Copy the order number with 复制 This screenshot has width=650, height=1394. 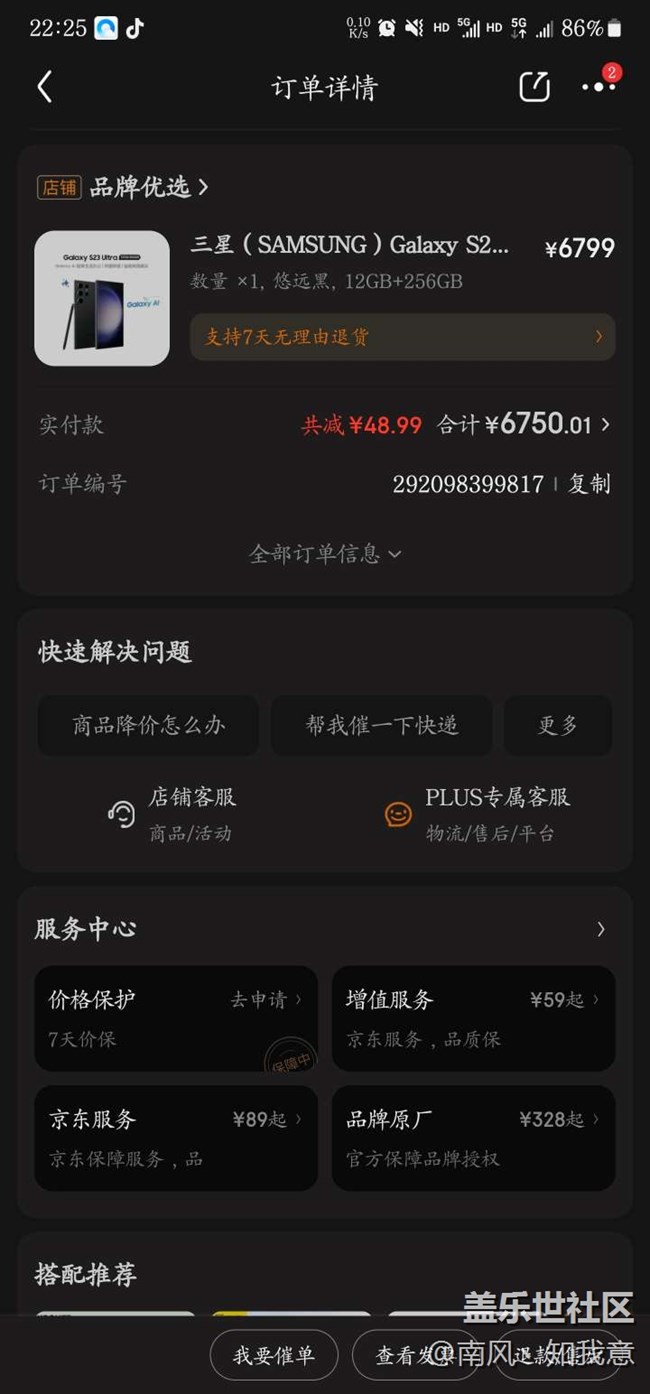pyautogui.click(x=589, y=484)
